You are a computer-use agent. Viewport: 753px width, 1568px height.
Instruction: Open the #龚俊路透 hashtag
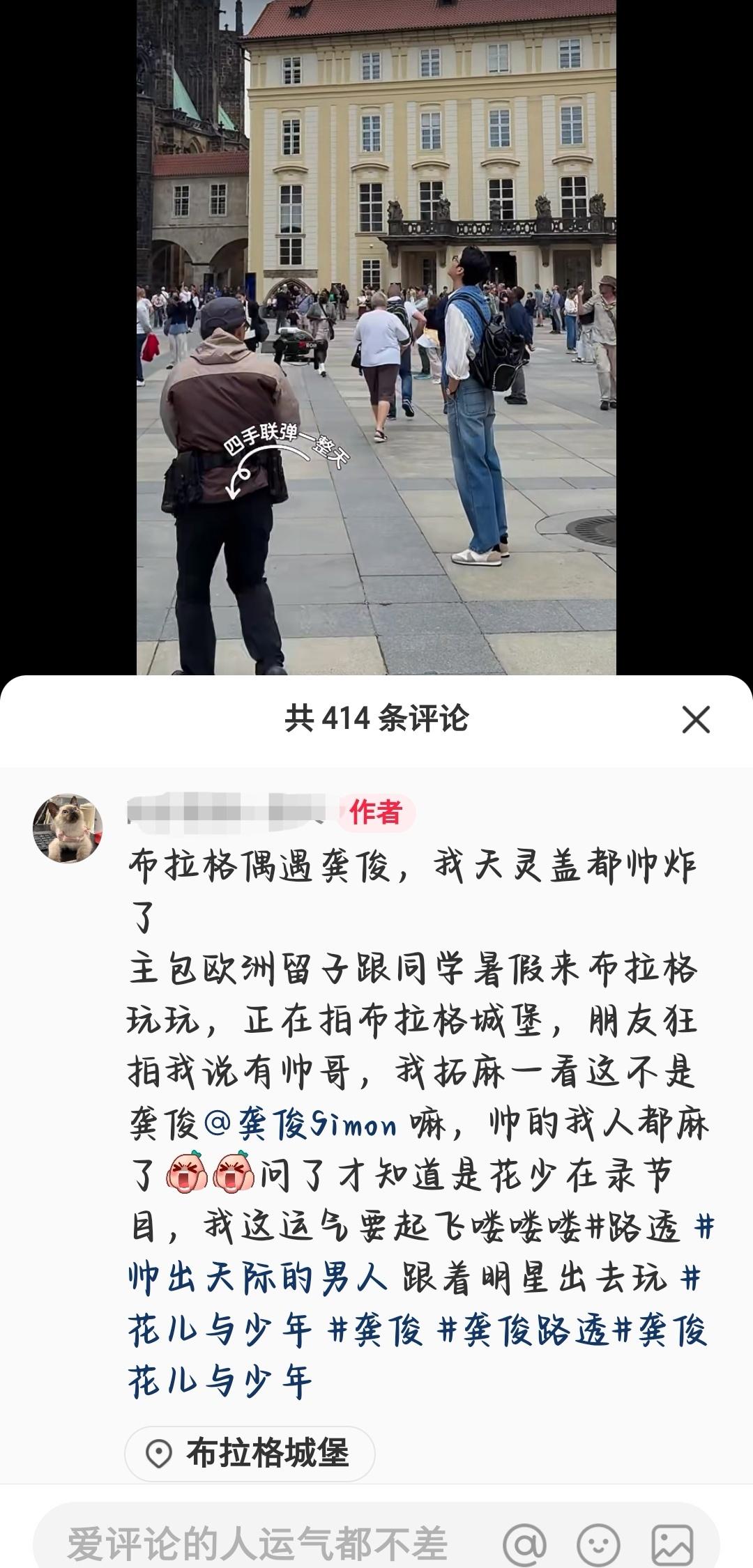click(524, 1330)
